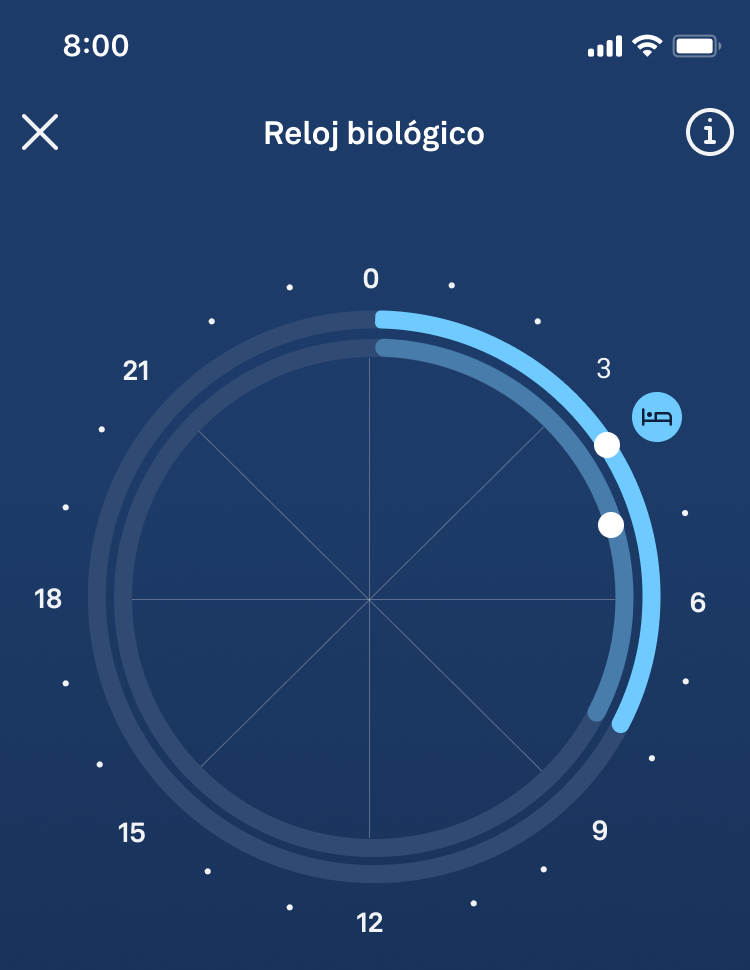
Task: Select the white handle on the outer arc
Action: click(607, 445)
